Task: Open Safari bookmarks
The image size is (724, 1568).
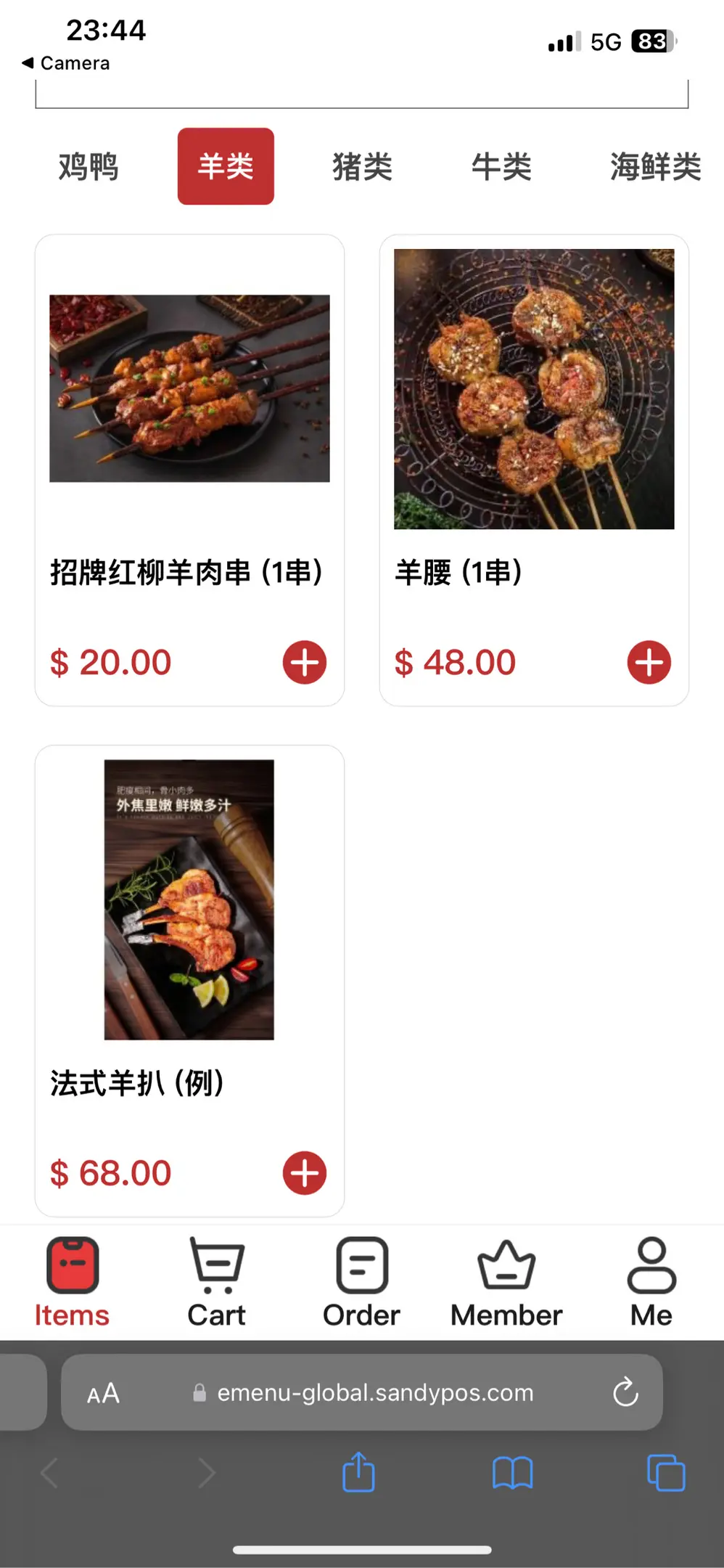Action: tap(512, 1473)
